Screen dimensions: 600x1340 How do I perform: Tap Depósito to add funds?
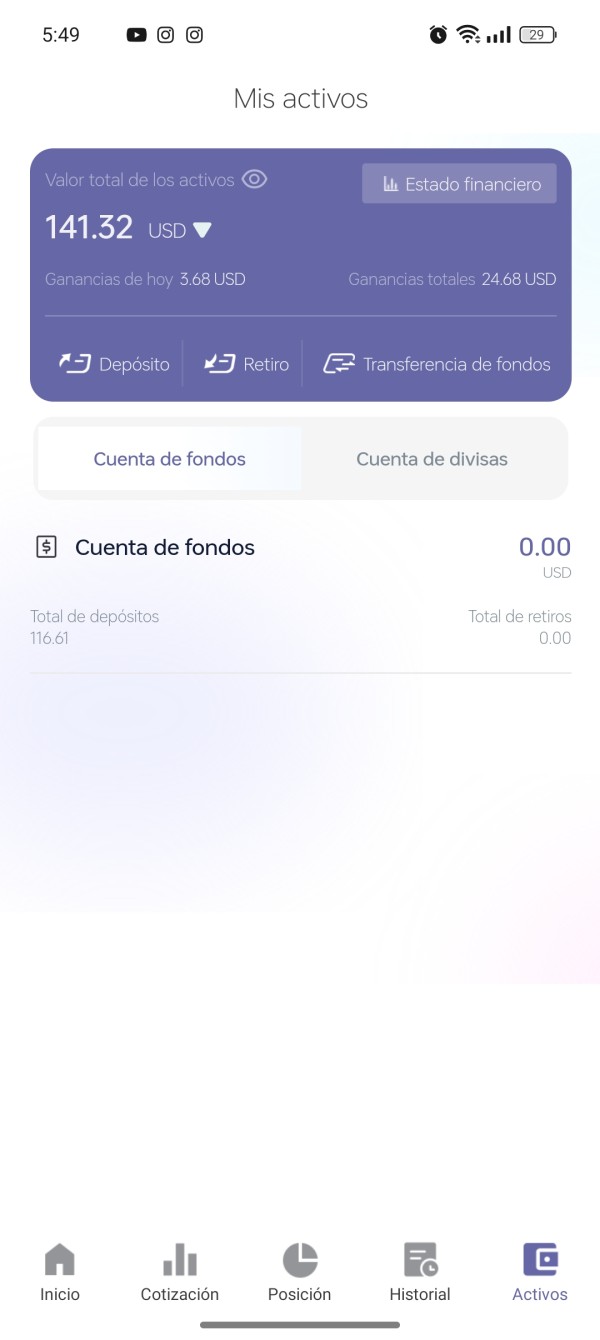tap(113, 364)
